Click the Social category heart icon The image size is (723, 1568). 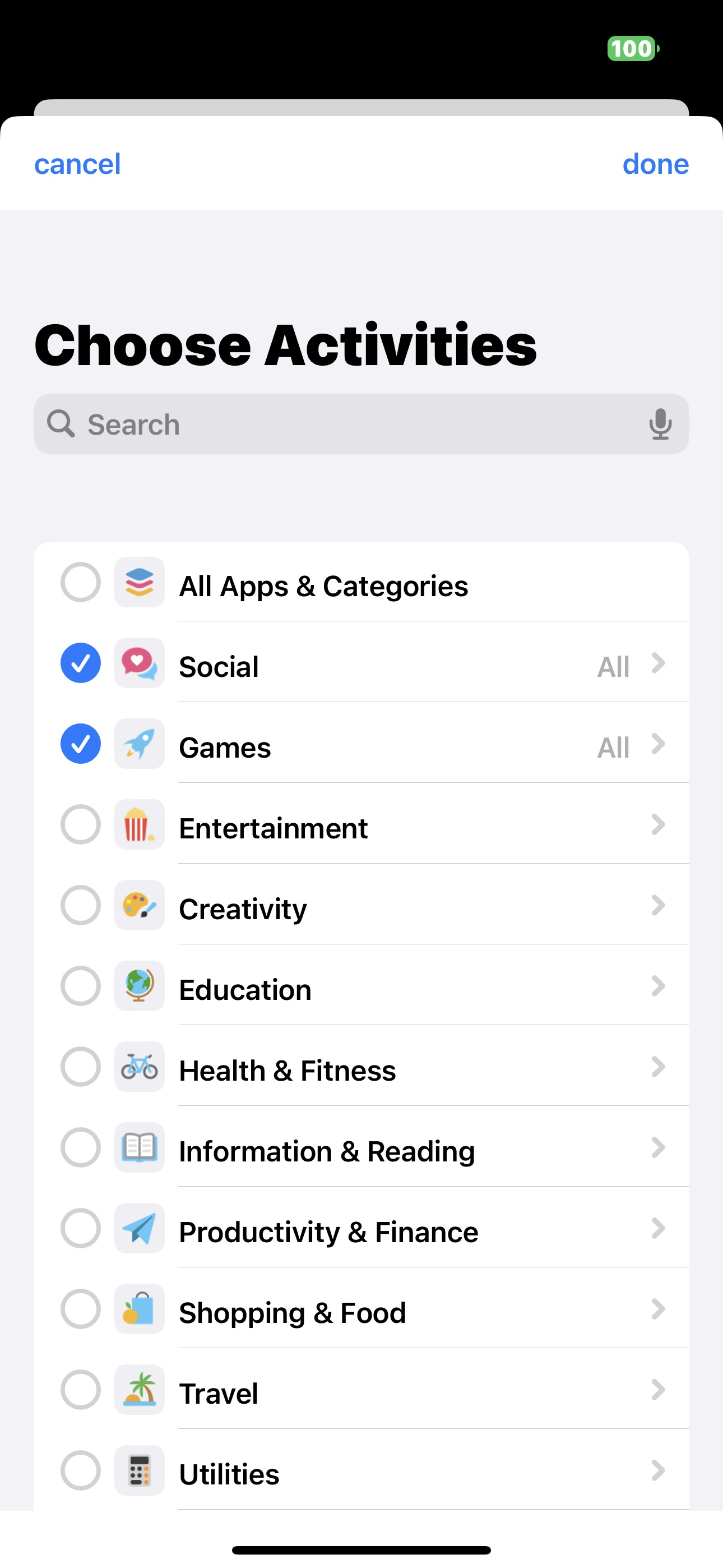(139, 663)
